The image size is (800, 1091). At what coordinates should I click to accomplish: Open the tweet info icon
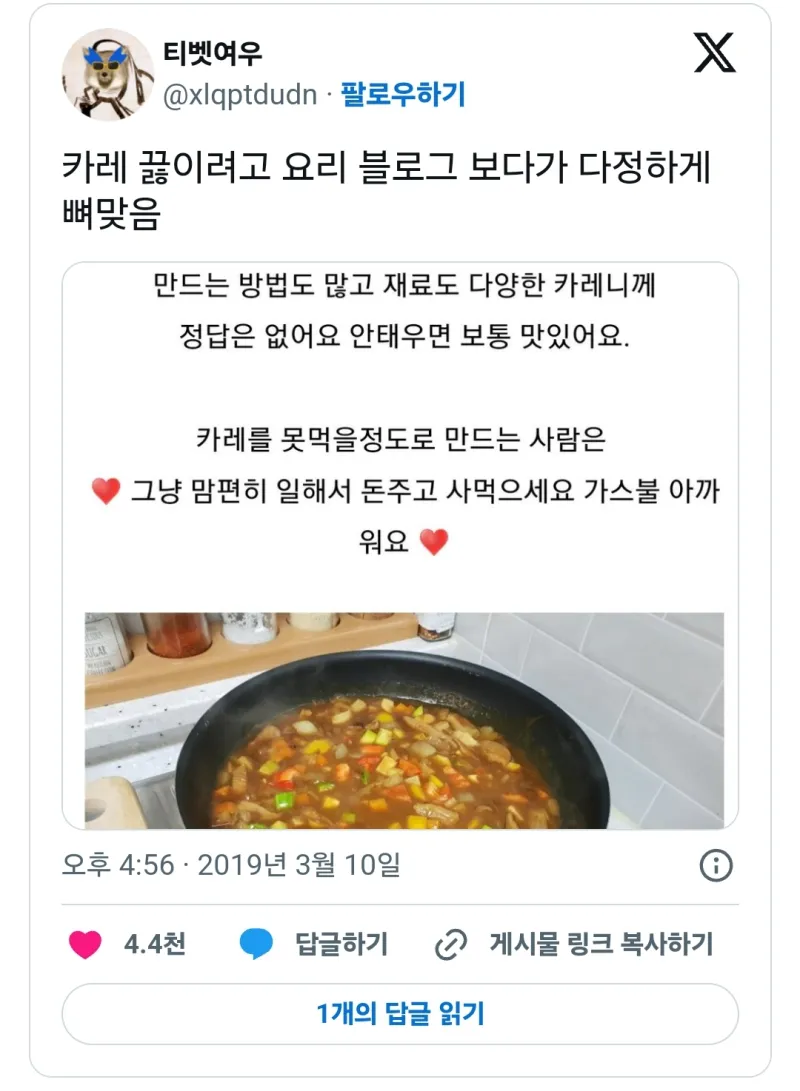[715, 865]
